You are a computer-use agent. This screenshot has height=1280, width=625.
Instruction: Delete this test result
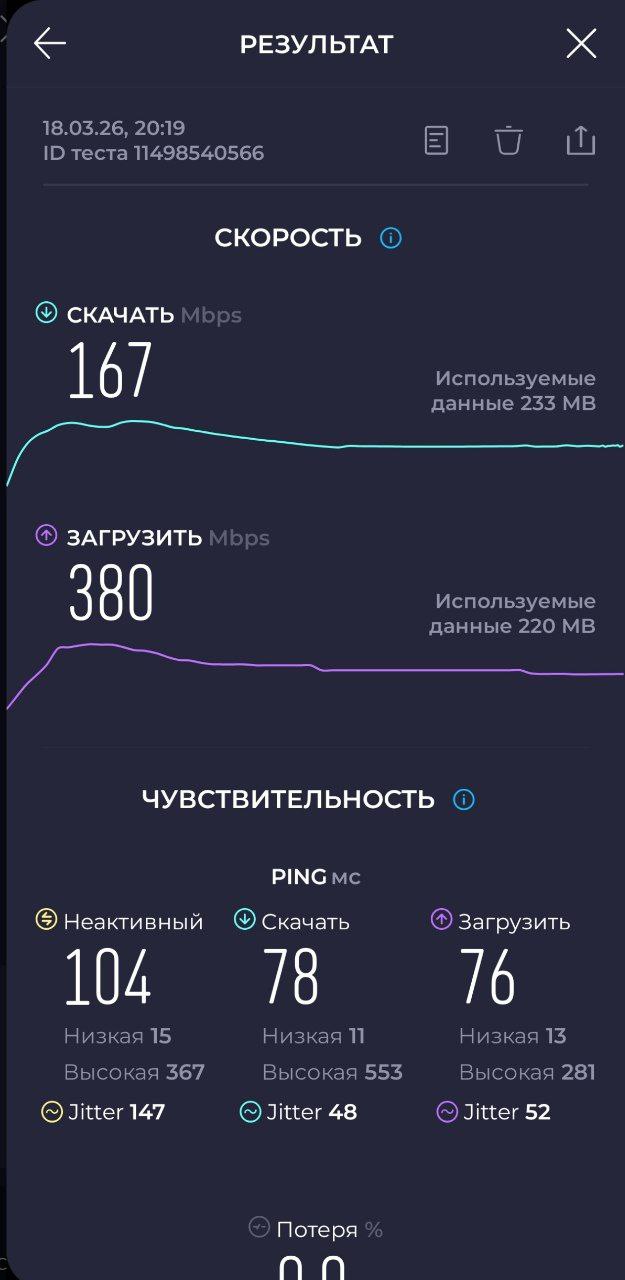(509, 140)
